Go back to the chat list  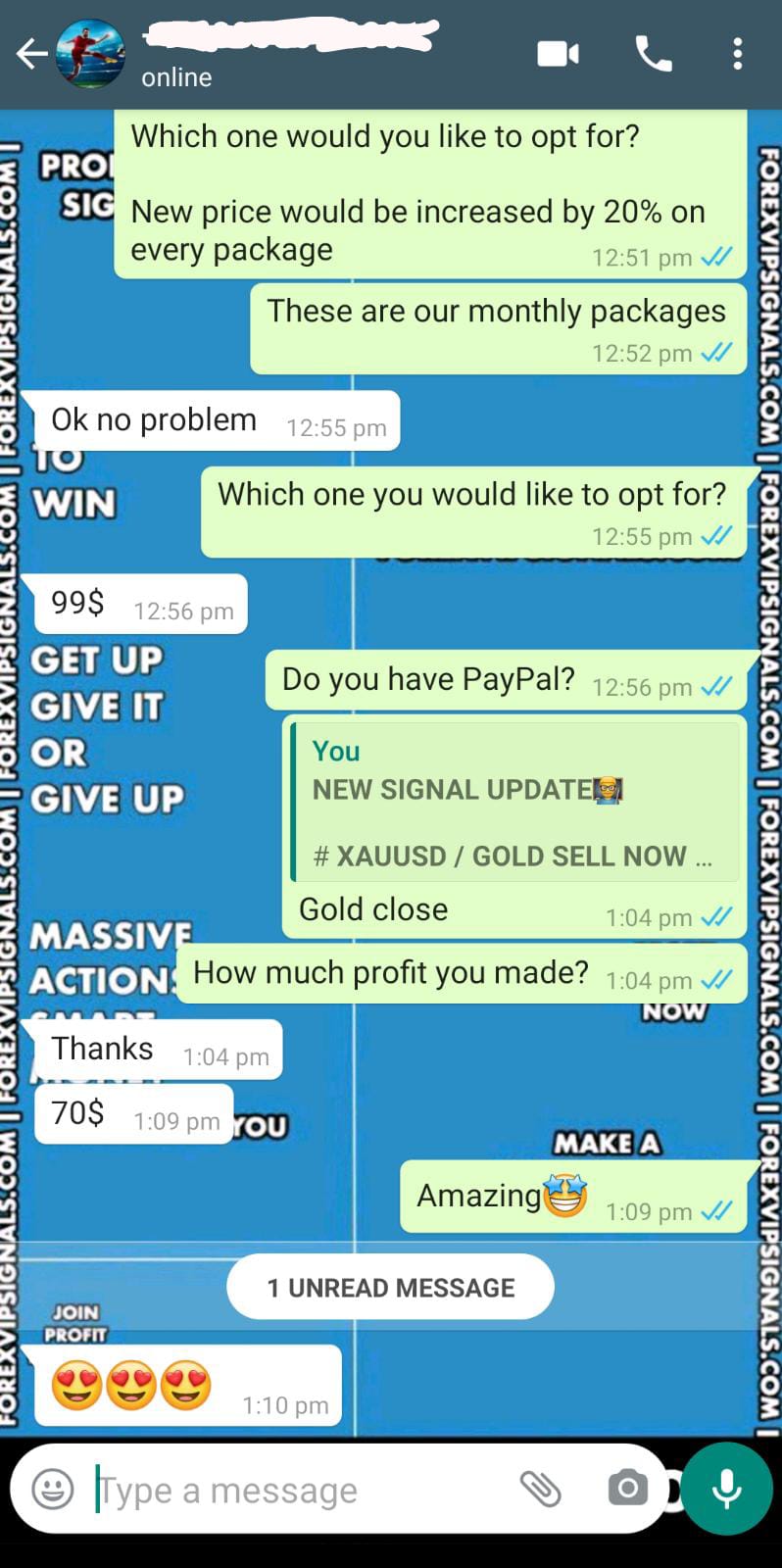(32, 54)
